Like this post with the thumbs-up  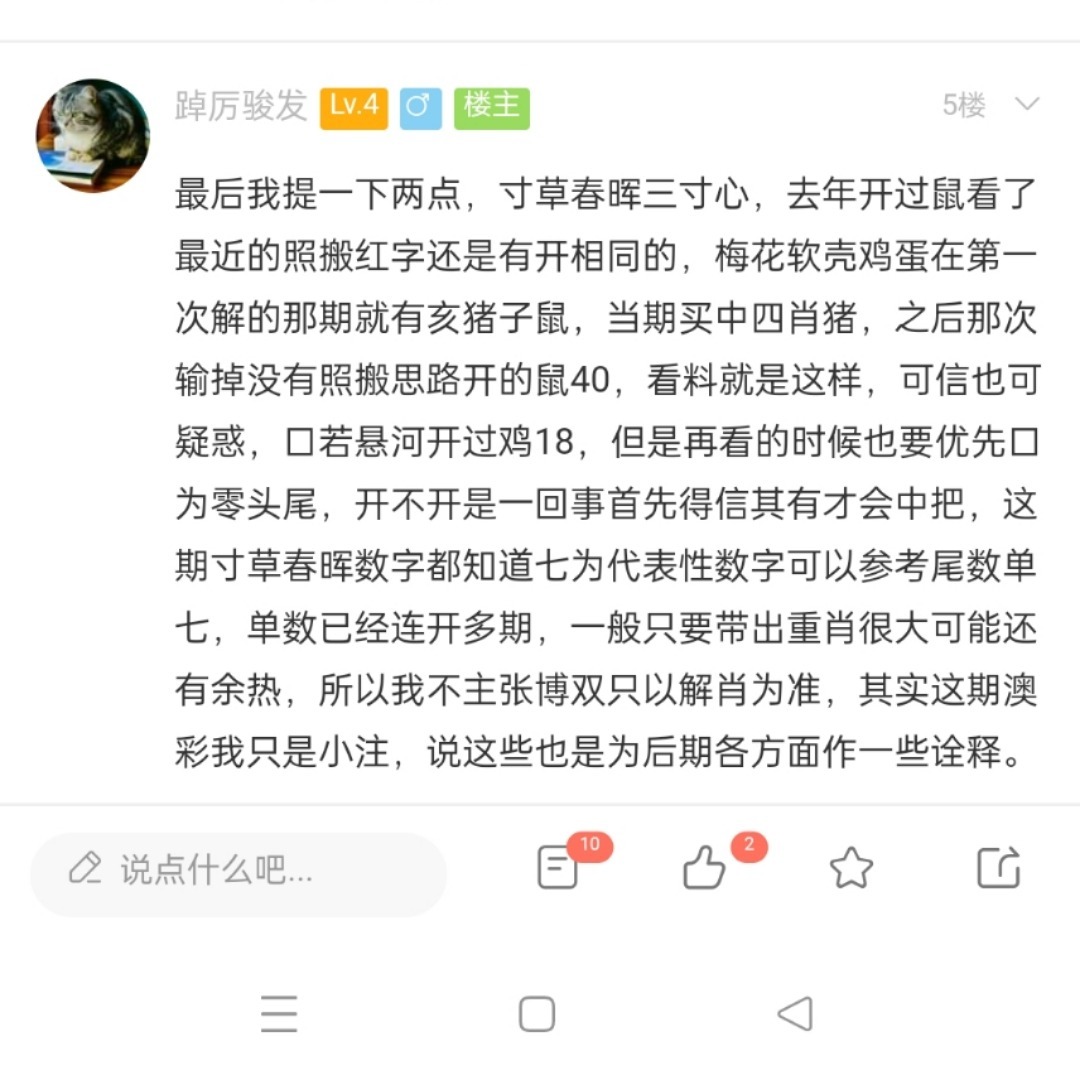pos(704,868)
